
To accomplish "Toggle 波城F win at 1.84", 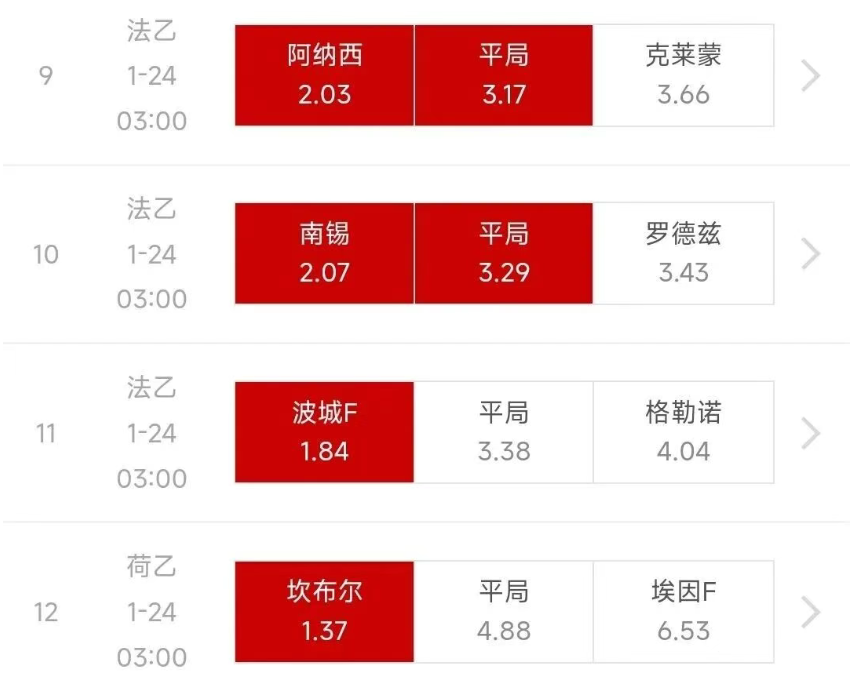I will (324, 432).
